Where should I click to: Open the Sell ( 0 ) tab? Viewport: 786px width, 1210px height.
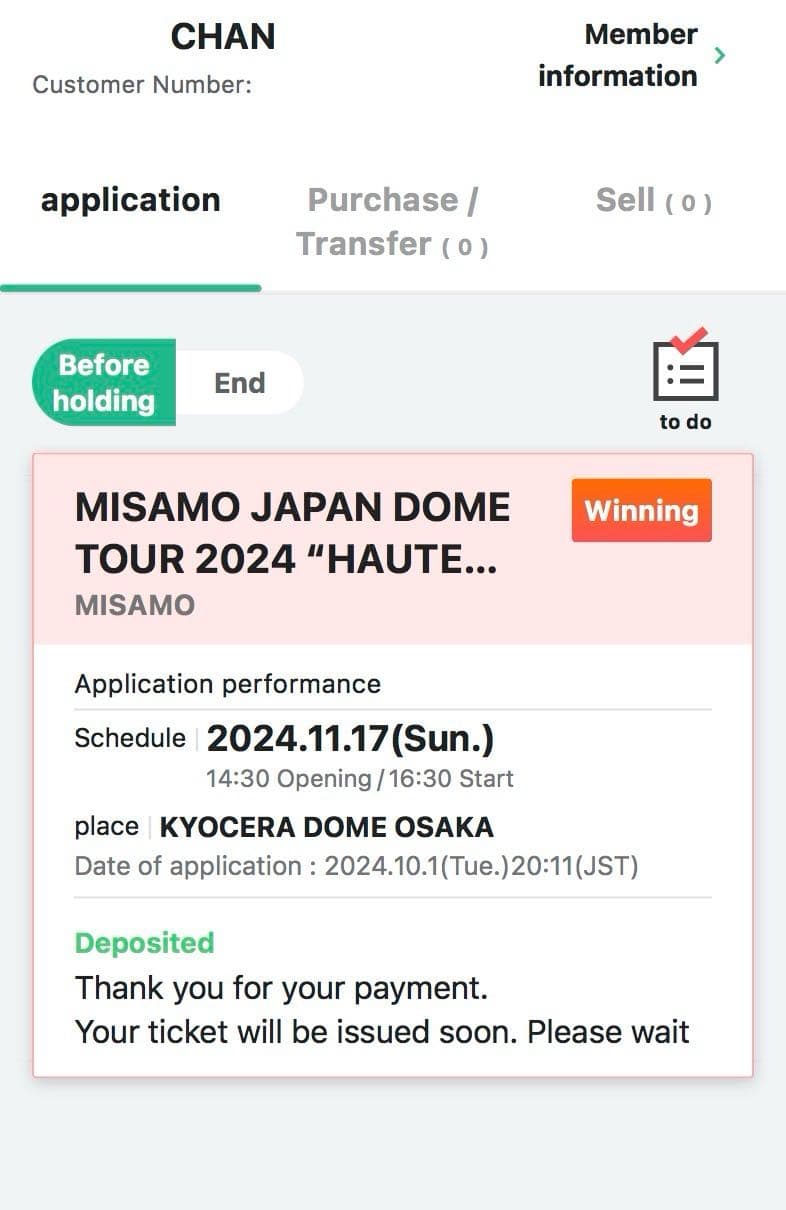[653, 200]
